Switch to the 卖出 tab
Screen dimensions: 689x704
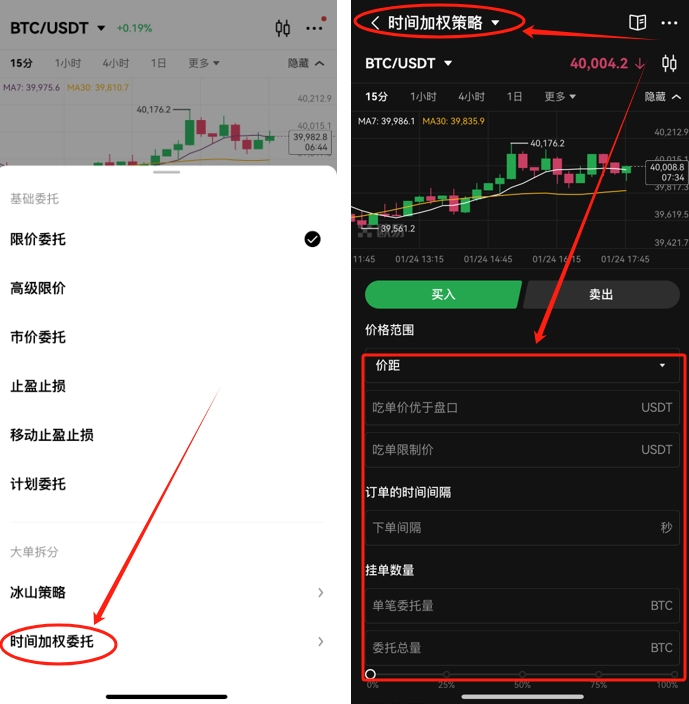coord(601,295)
